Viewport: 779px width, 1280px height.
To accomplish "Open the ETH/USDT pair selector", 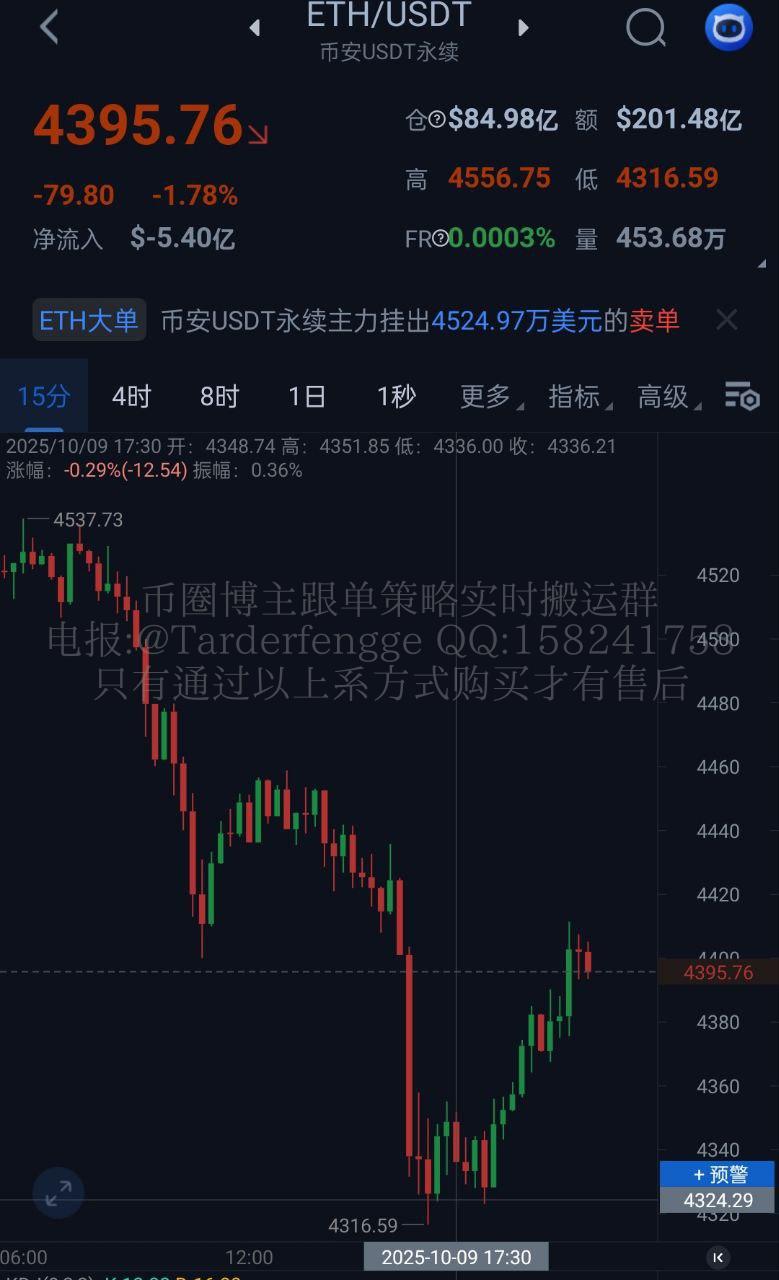I will (x=388, y=28).
